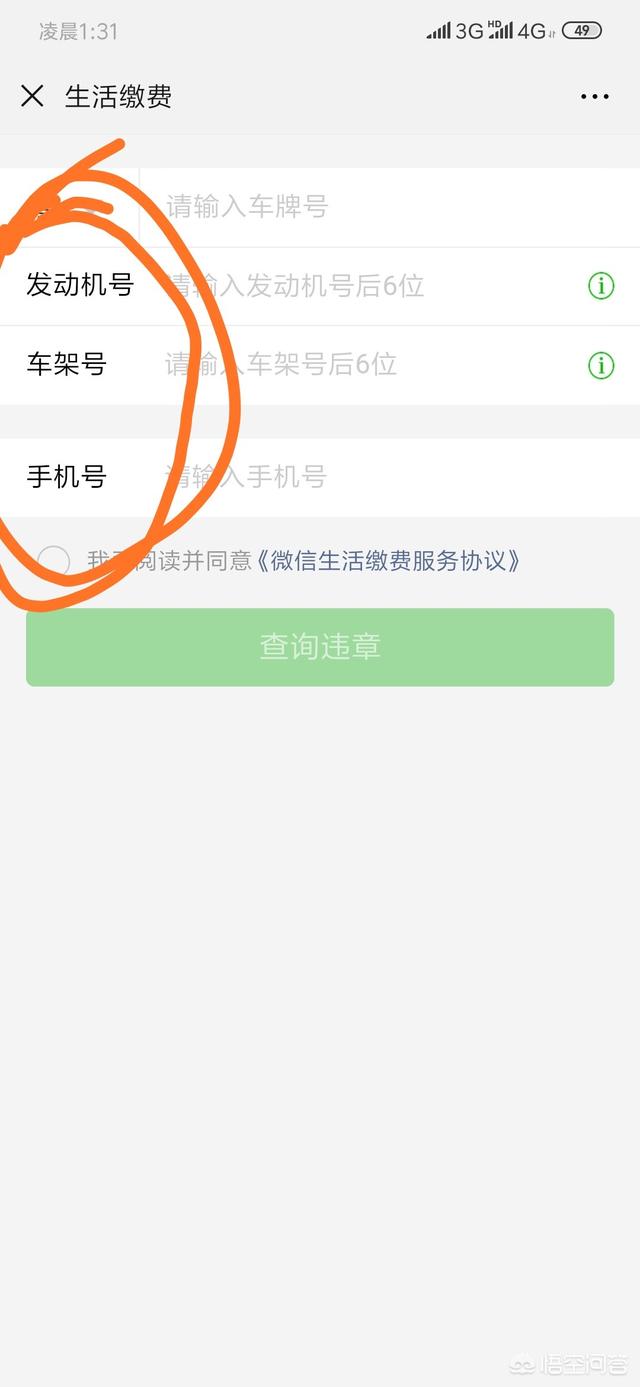Show info about 发动机号 requirement
This screenshot has width=640, height=1387.
(601, 286)
